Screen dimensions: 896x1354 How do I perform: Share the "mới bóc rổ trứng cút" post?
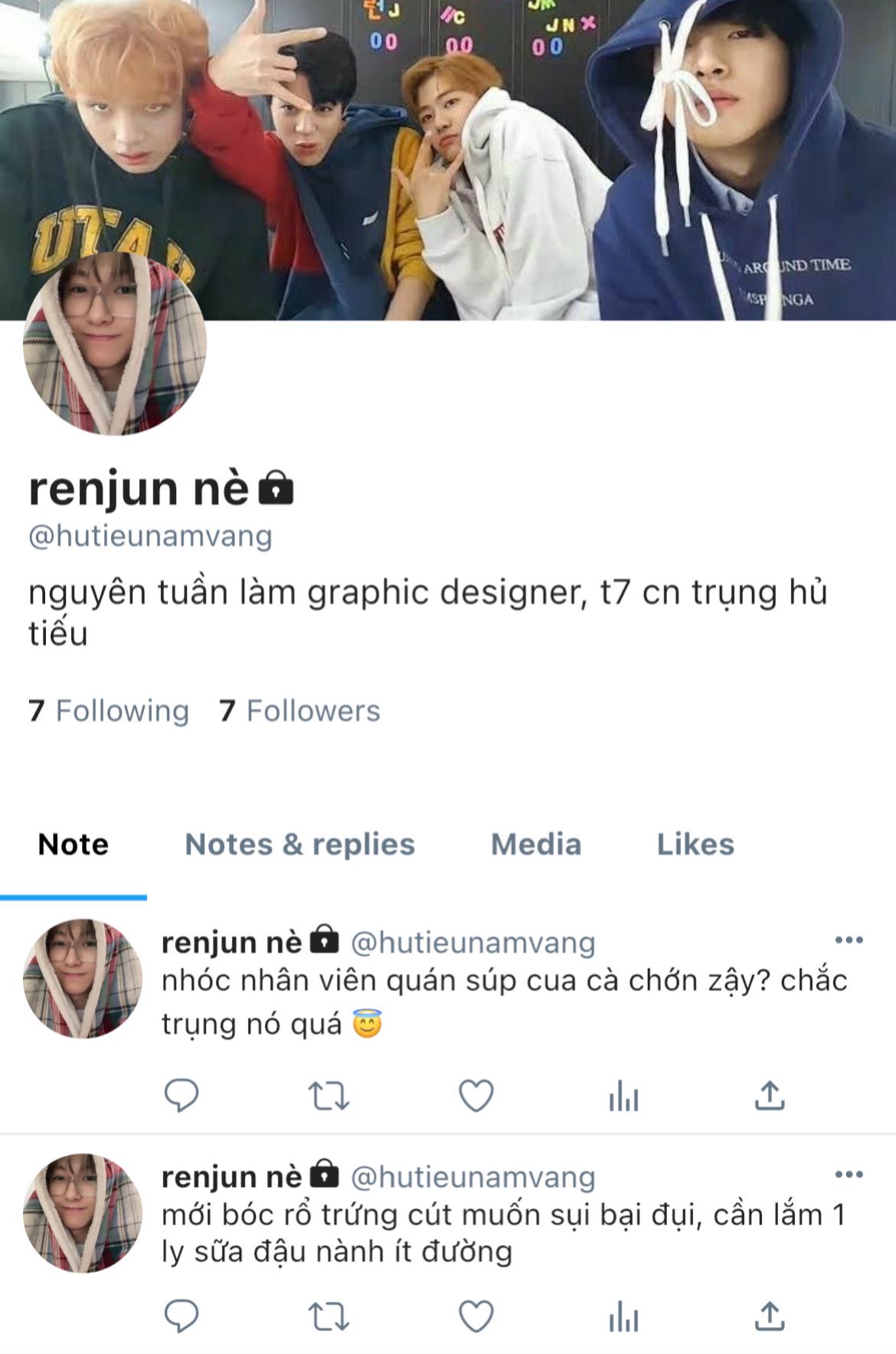tap(770, 1317)
